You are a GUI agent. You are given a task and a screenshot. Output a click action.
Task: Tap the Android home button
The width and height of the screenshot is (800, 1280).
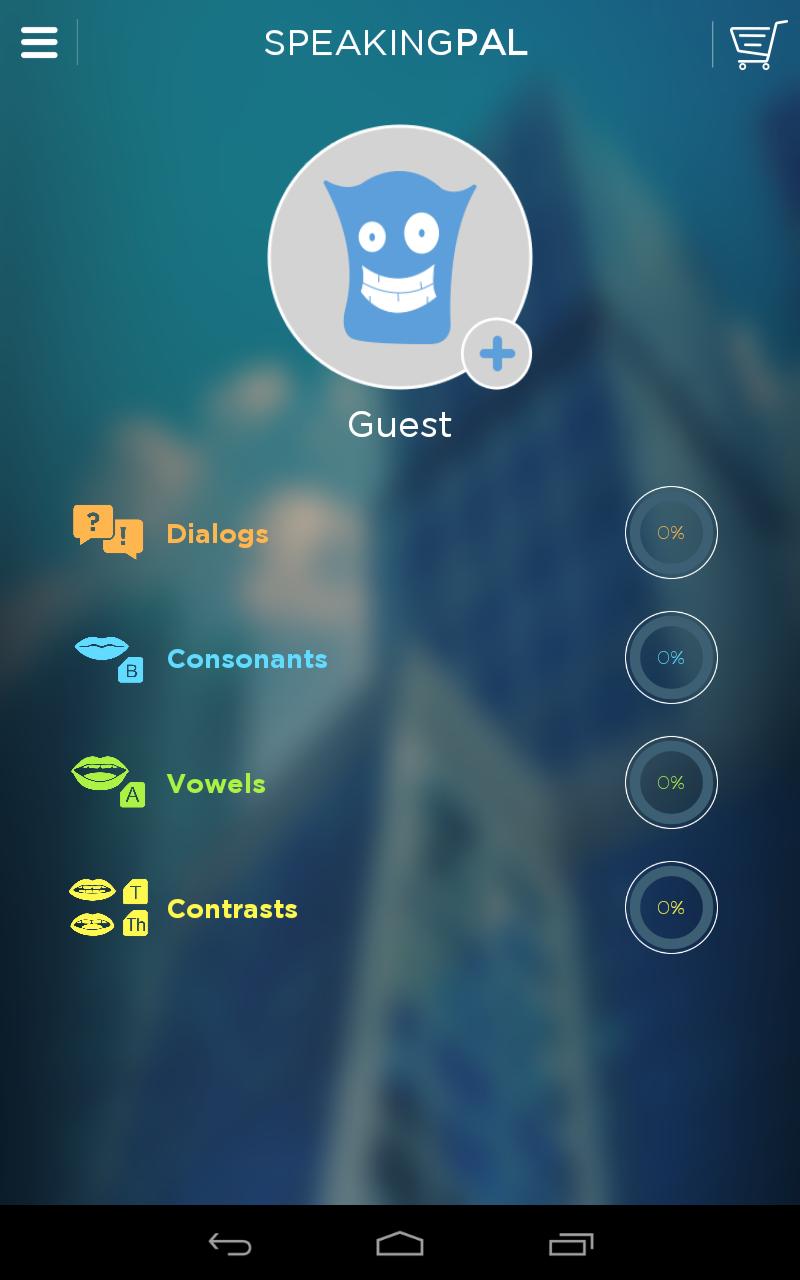point(400,1243)
